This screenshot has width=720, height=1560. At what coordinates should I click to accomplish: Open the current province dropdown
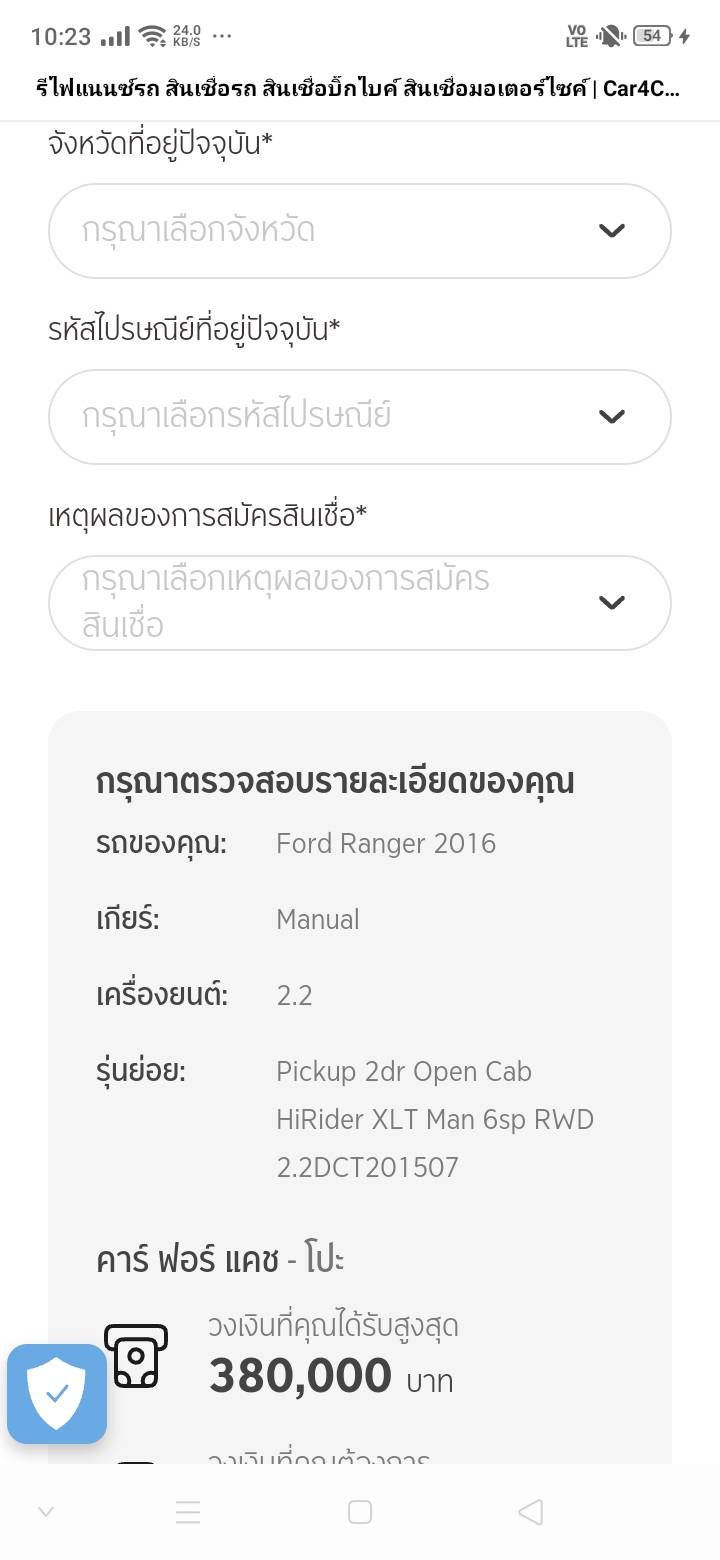(x=359, y=231)
